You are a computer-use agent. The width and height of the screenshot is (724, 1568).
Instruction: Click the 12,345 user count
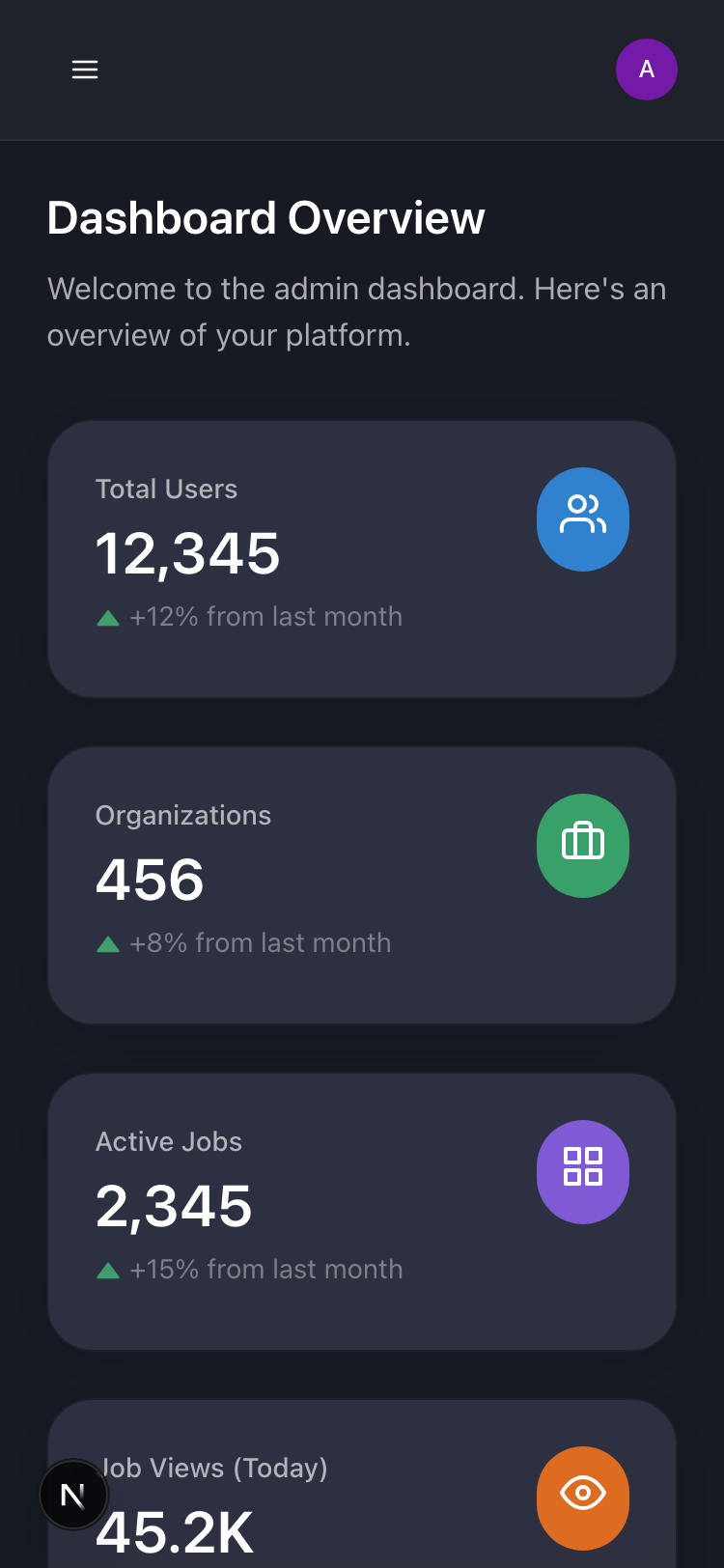187,554
